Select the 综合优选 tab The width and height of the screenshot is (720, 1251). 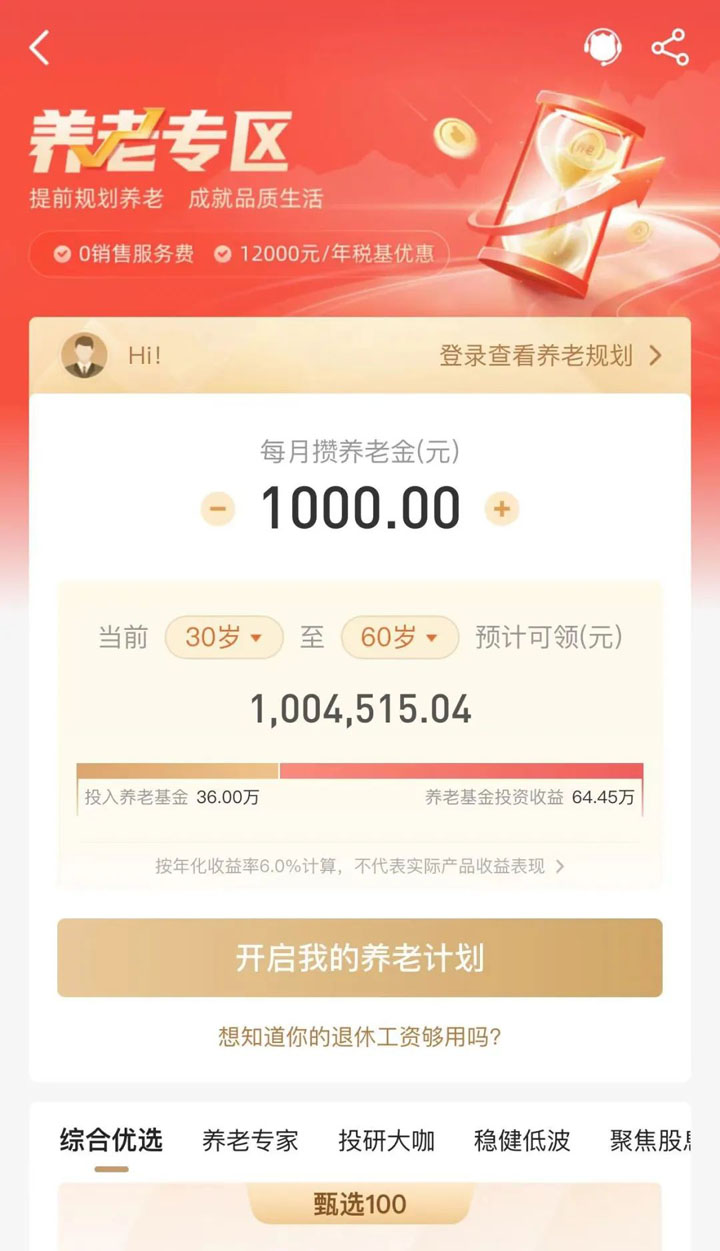(111, 1140)
